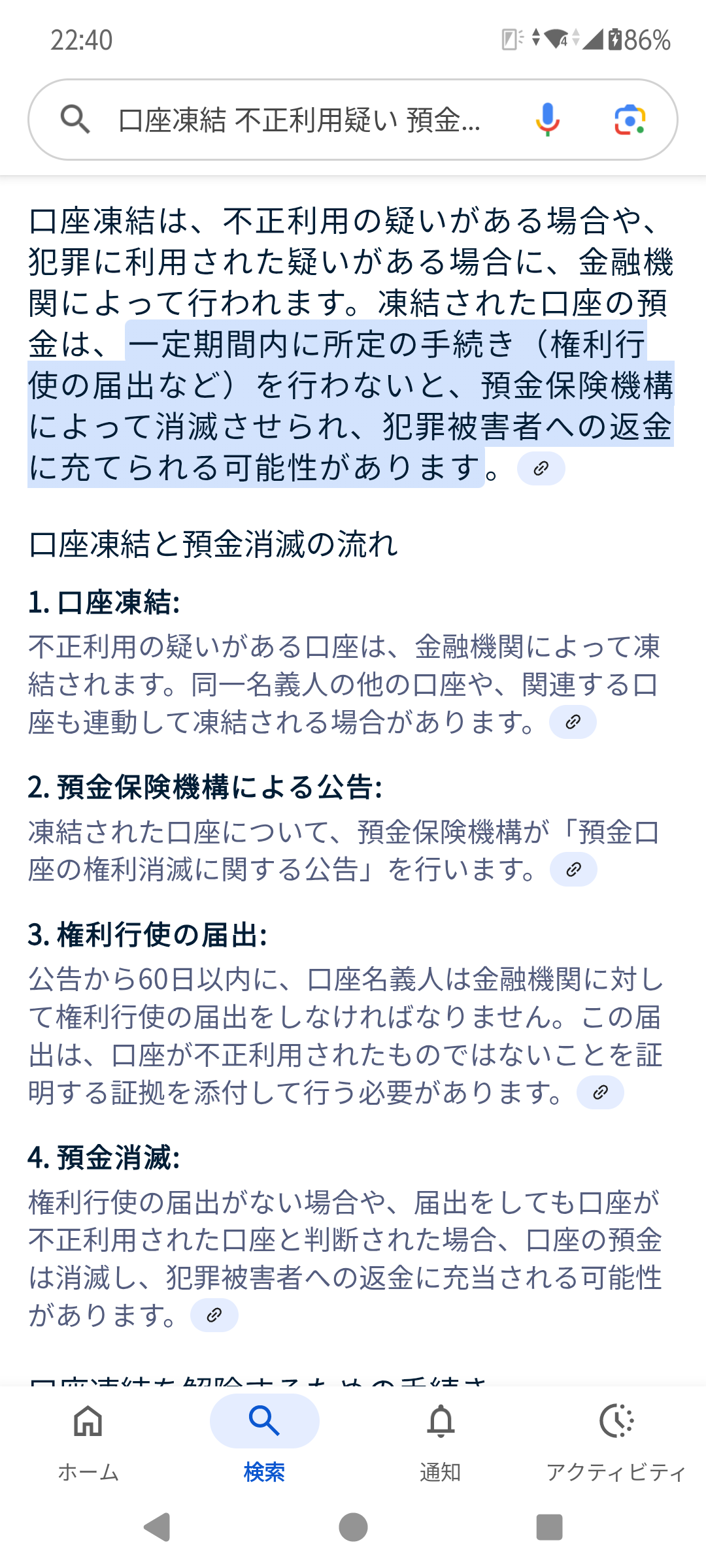Open source link under 預金消滅 step
This screenshot has height=1568, width=706.
click(214, 1315)
